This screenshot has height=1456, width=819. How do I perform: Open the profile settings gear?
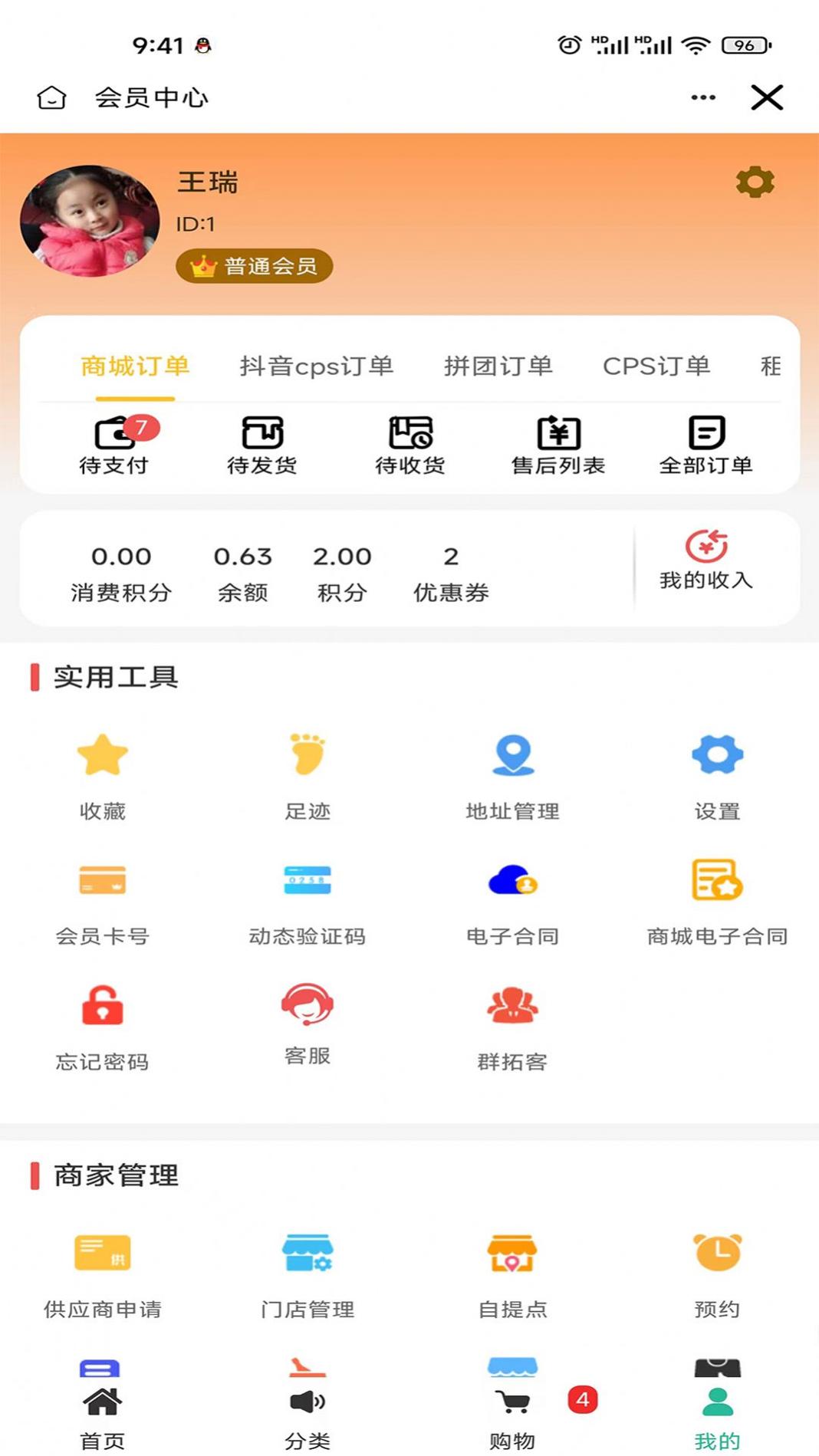click(x=755, y=182)
